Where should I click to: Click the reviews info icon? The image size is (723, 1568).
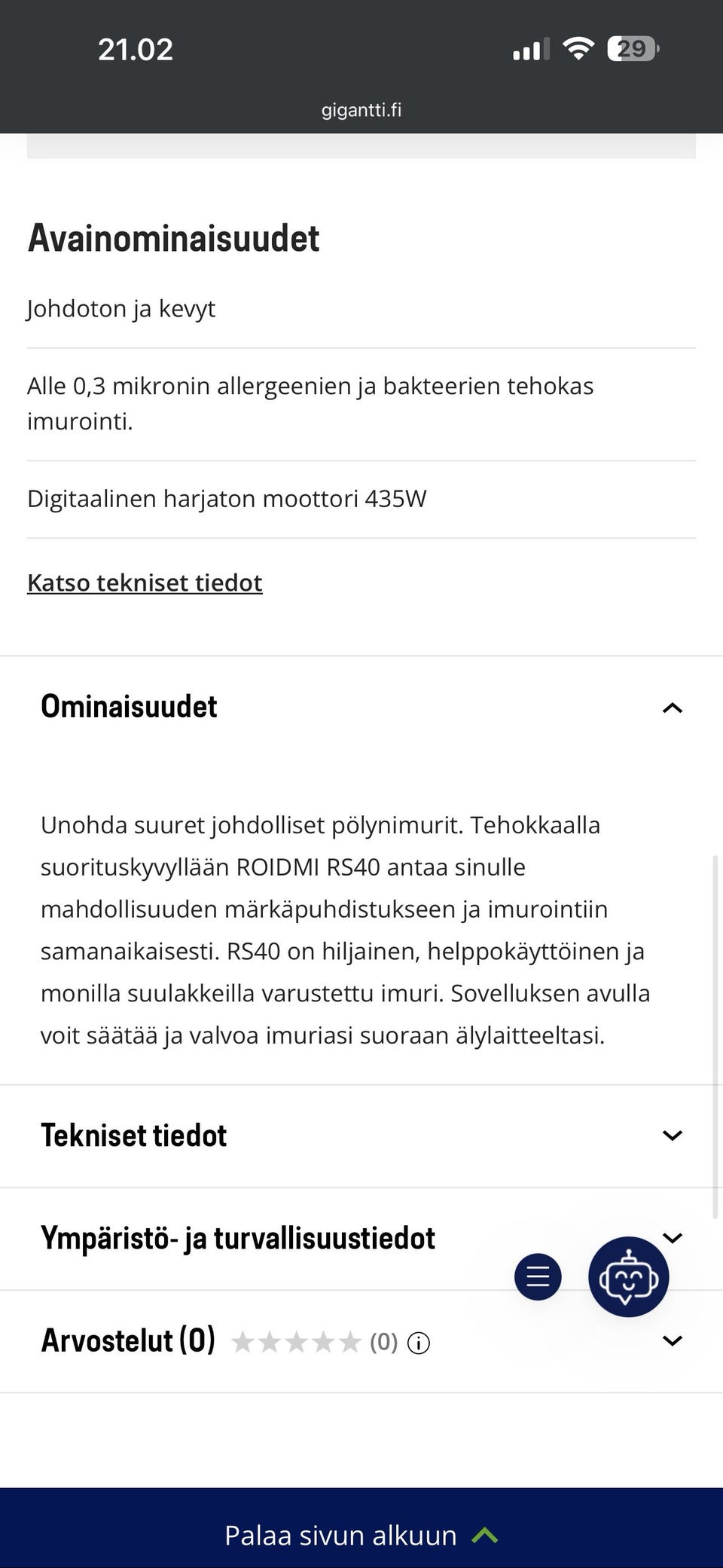tap(419, 1342)
